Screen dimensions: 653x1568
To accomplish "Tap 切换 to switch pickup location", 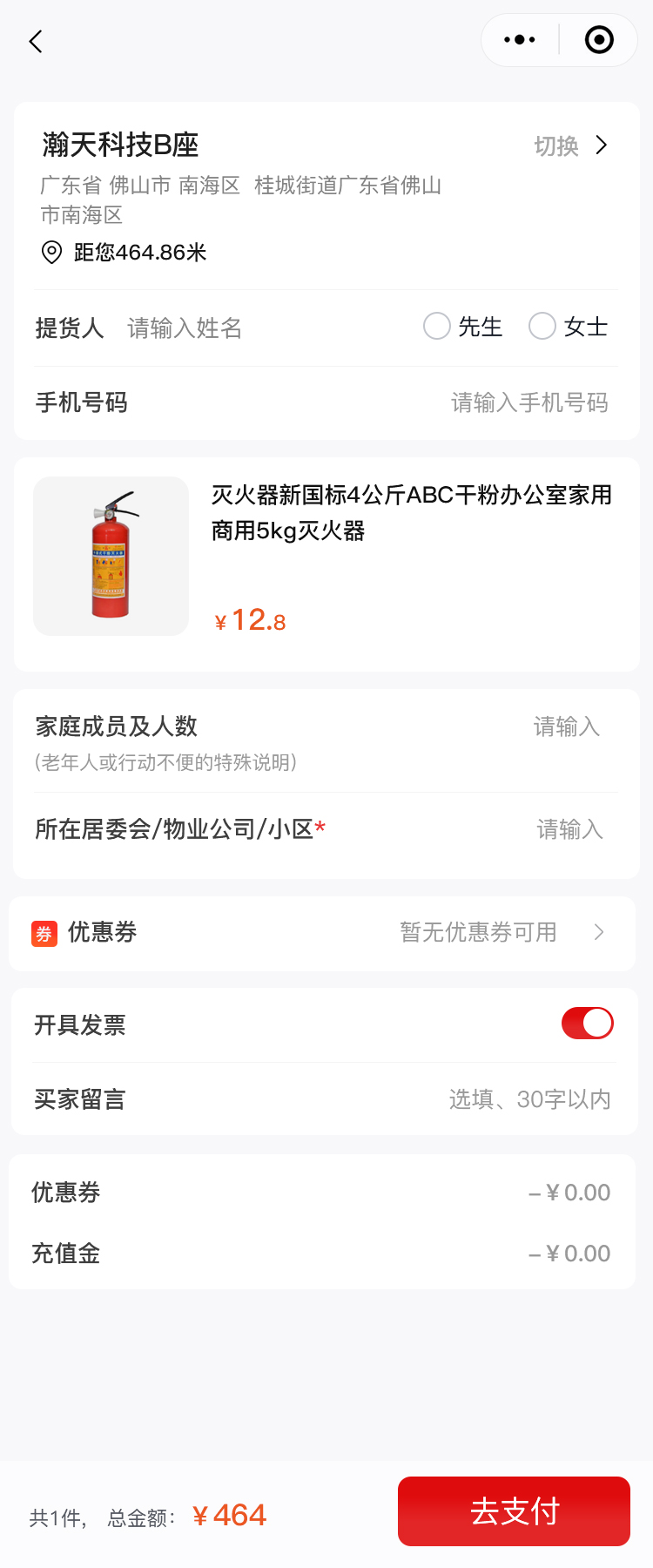I will (570, 145).
